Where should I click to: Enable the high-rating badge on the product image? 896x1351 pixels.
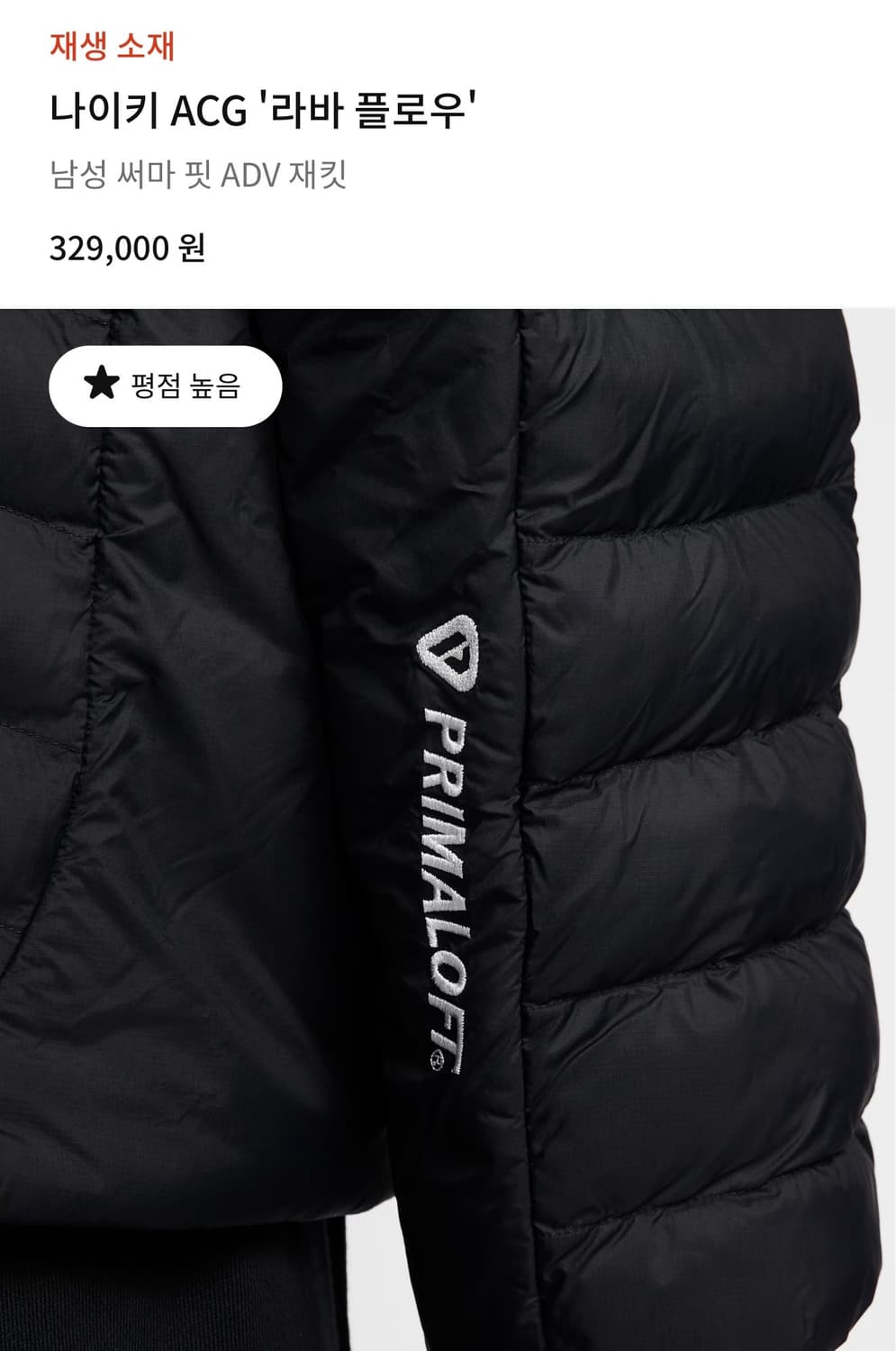pyautogui.click(x=166, y=384)
